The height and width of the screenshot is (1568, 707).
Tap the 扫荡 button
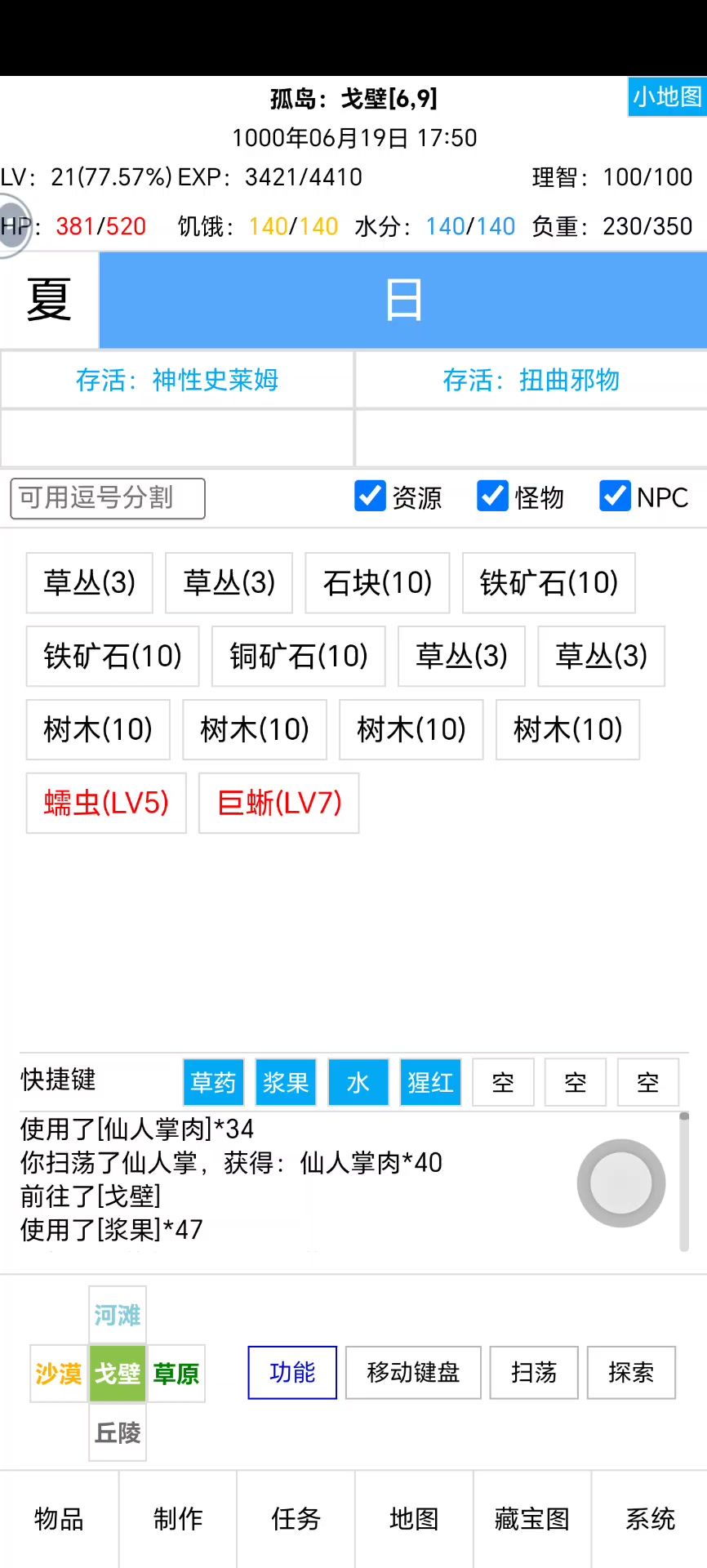click(534, 1373)
